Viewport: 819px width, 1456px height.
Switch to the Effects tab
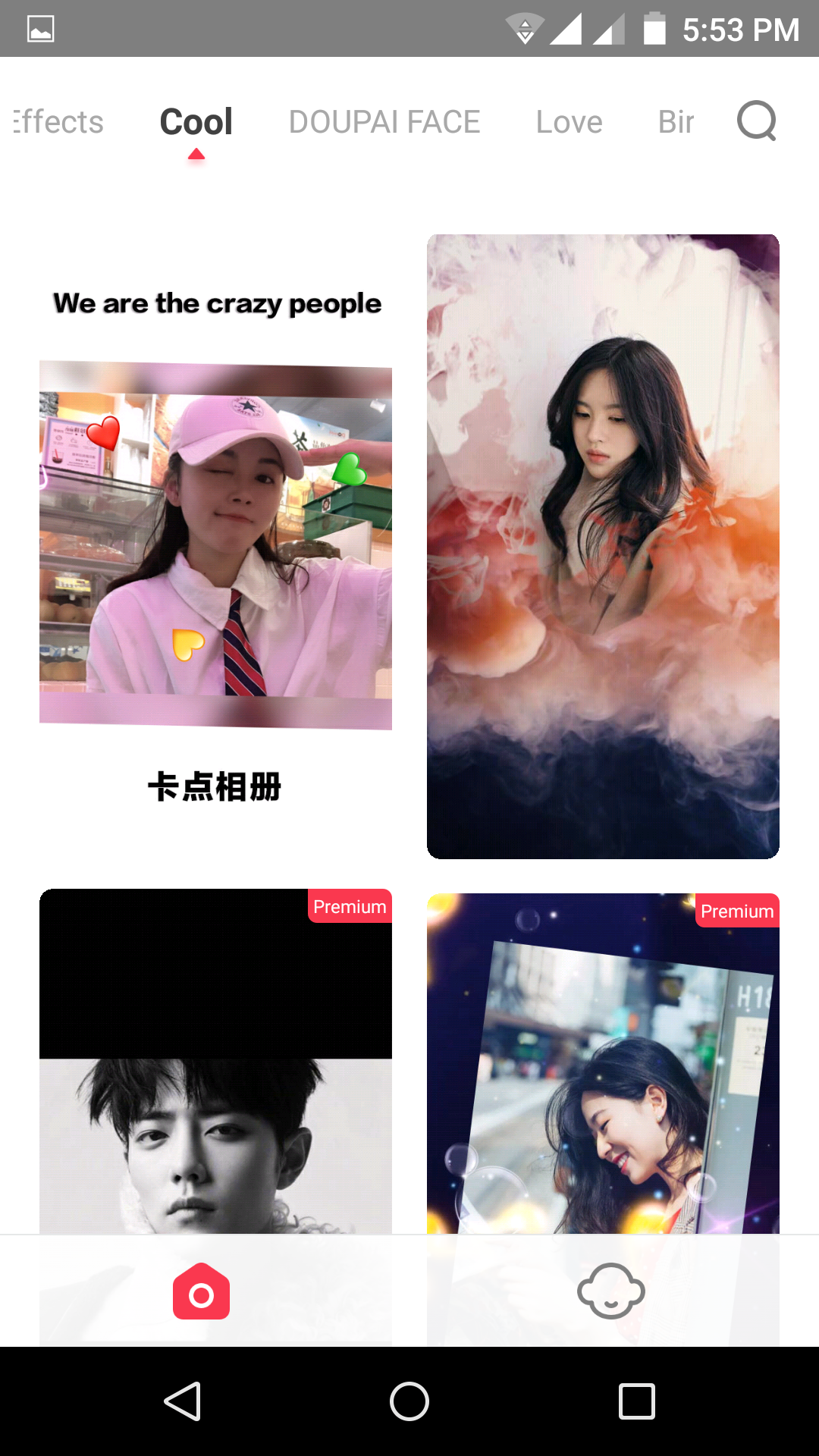(x=58, y=122)
